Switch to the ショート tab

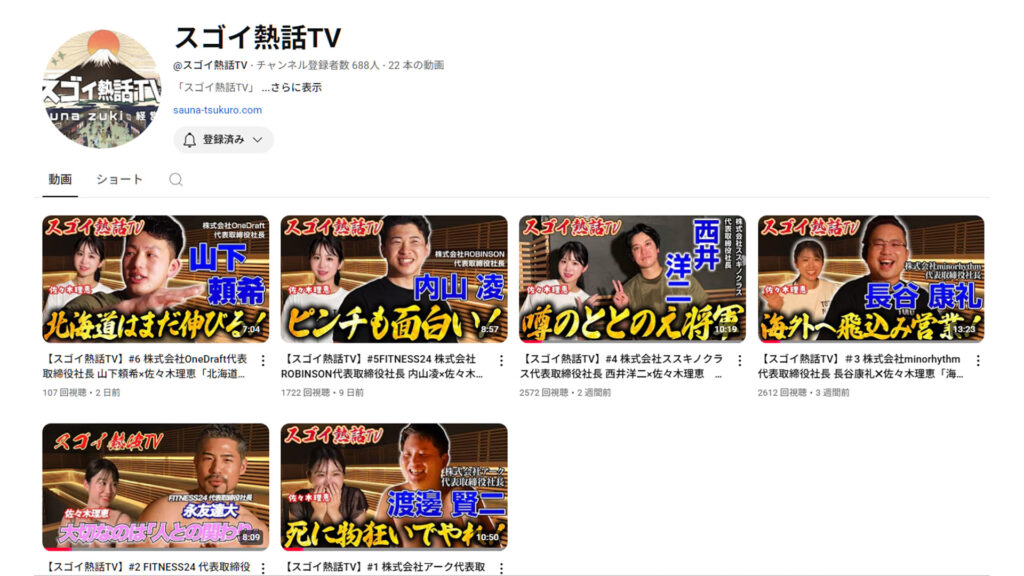point(119,180)
